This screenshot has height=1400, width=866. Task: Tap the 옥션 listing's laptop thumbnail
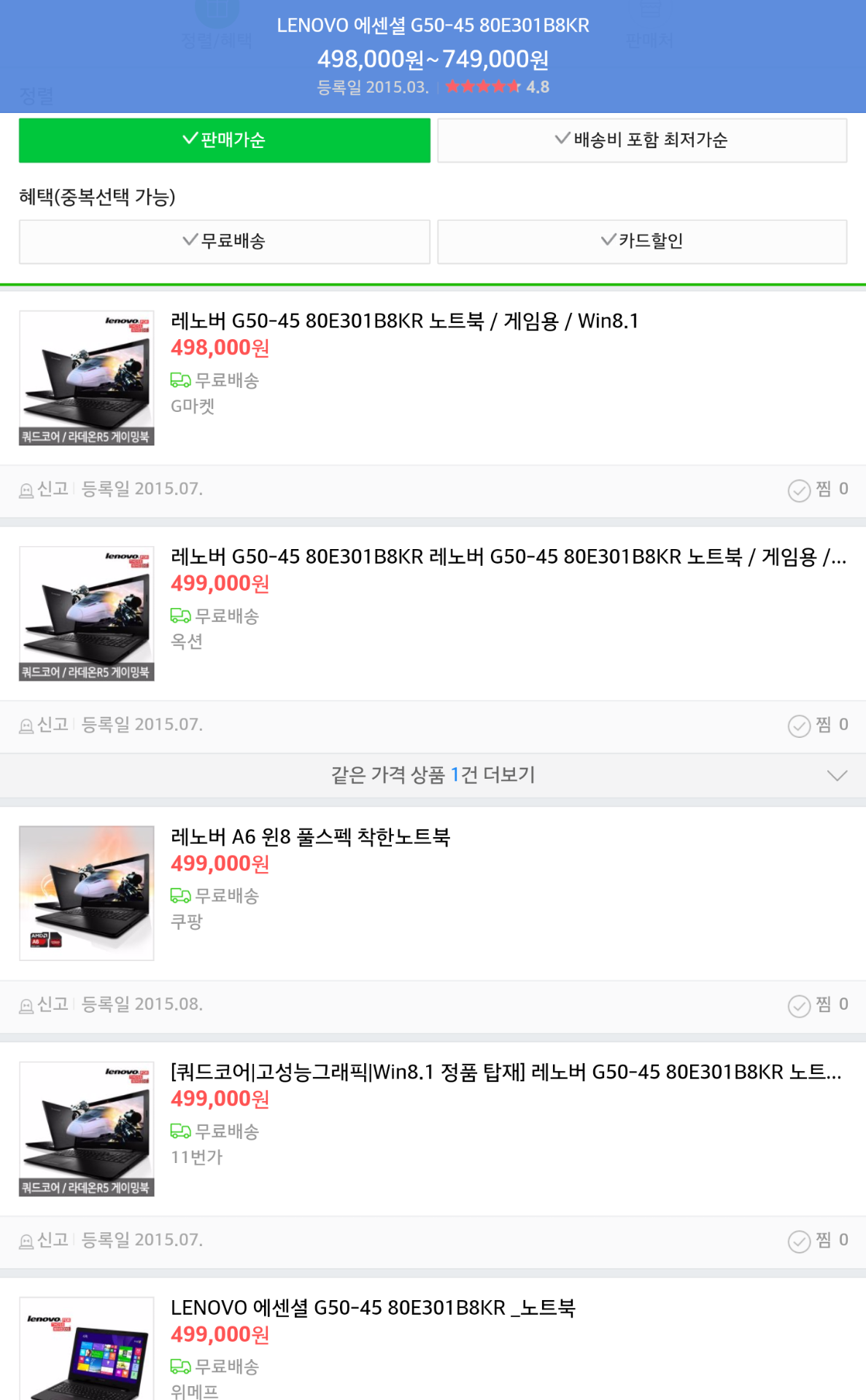tap(86, 613)
